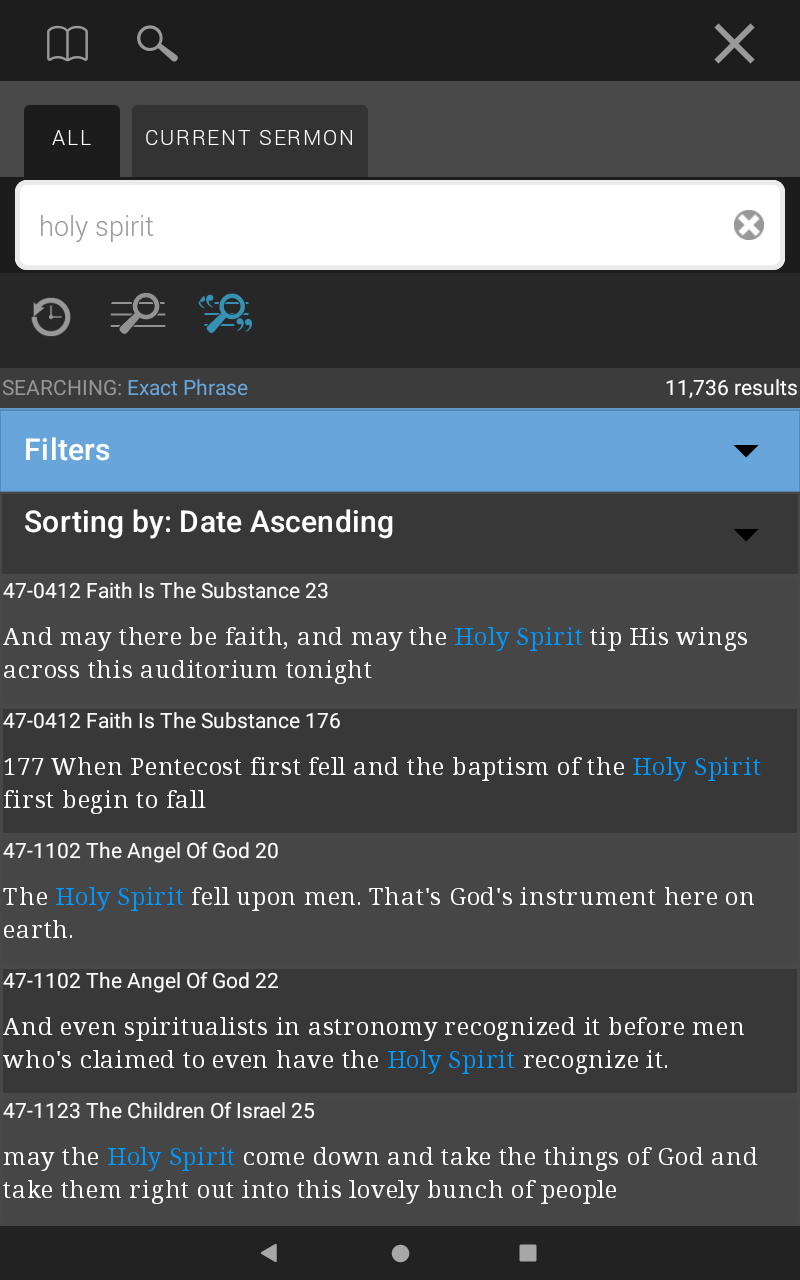
Task: Open the book reader icon
Action: (x=67, y=44)
